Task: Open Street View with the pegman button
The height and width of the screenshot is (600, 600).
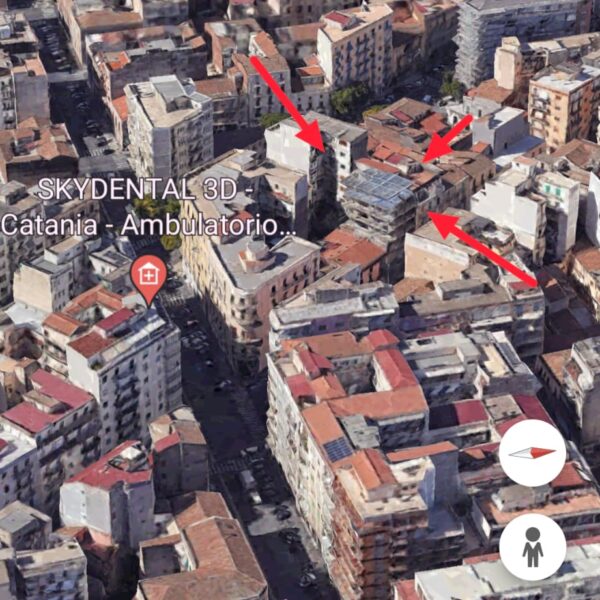Action: (x=532, y=546)
